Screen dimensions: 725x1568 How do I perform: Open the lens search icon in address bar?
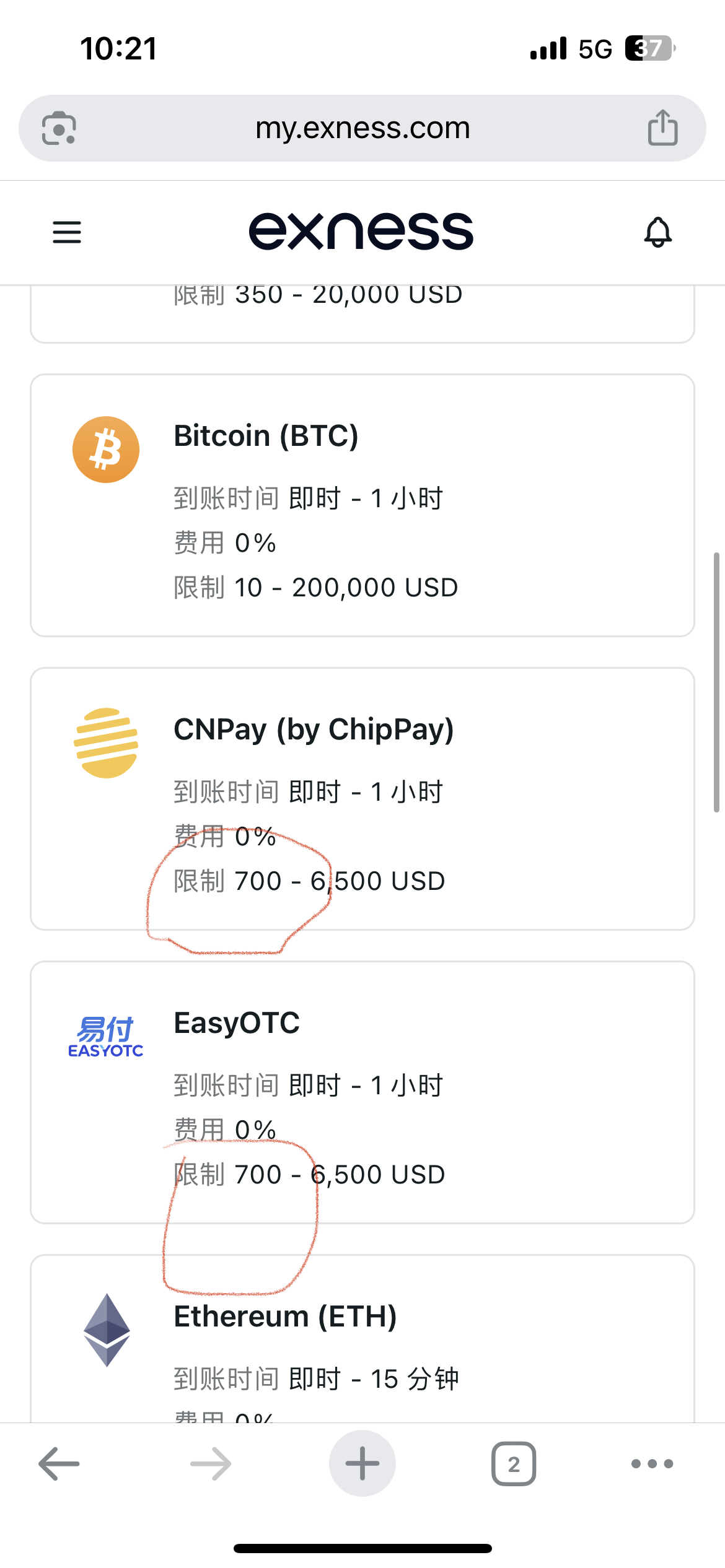pos(59,128)
